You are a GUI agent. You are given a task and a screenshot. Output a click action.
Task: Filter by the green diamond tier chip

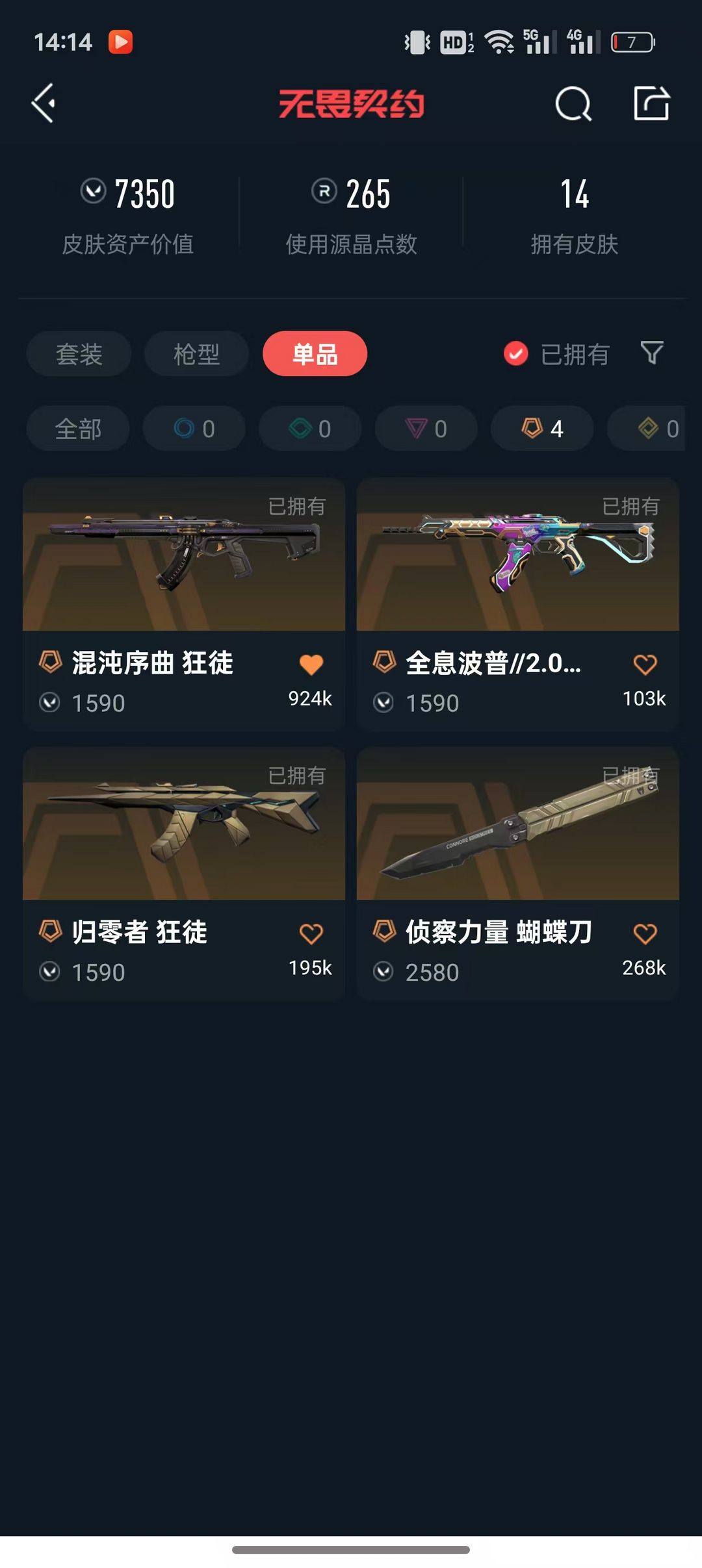tap(310, 429)
